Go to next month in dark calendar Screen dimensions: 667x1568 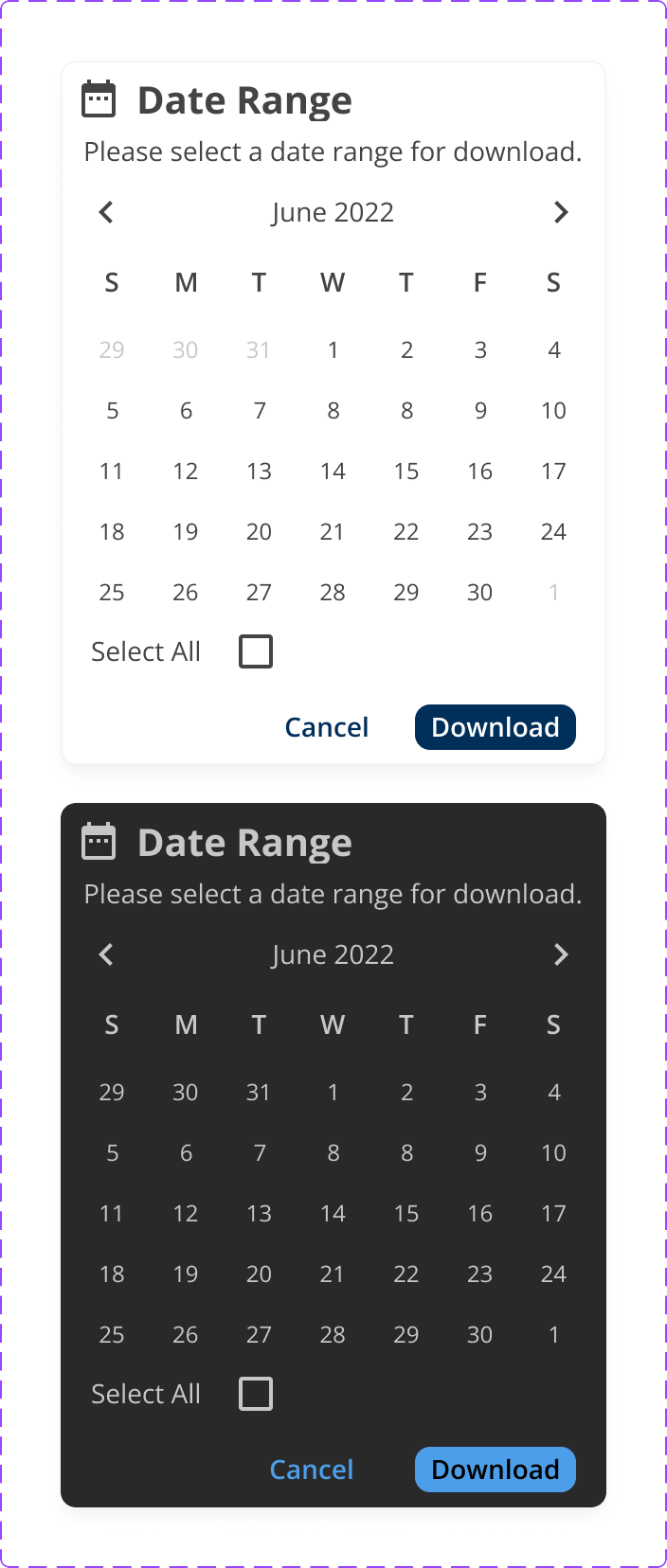[x=561, y=954]
